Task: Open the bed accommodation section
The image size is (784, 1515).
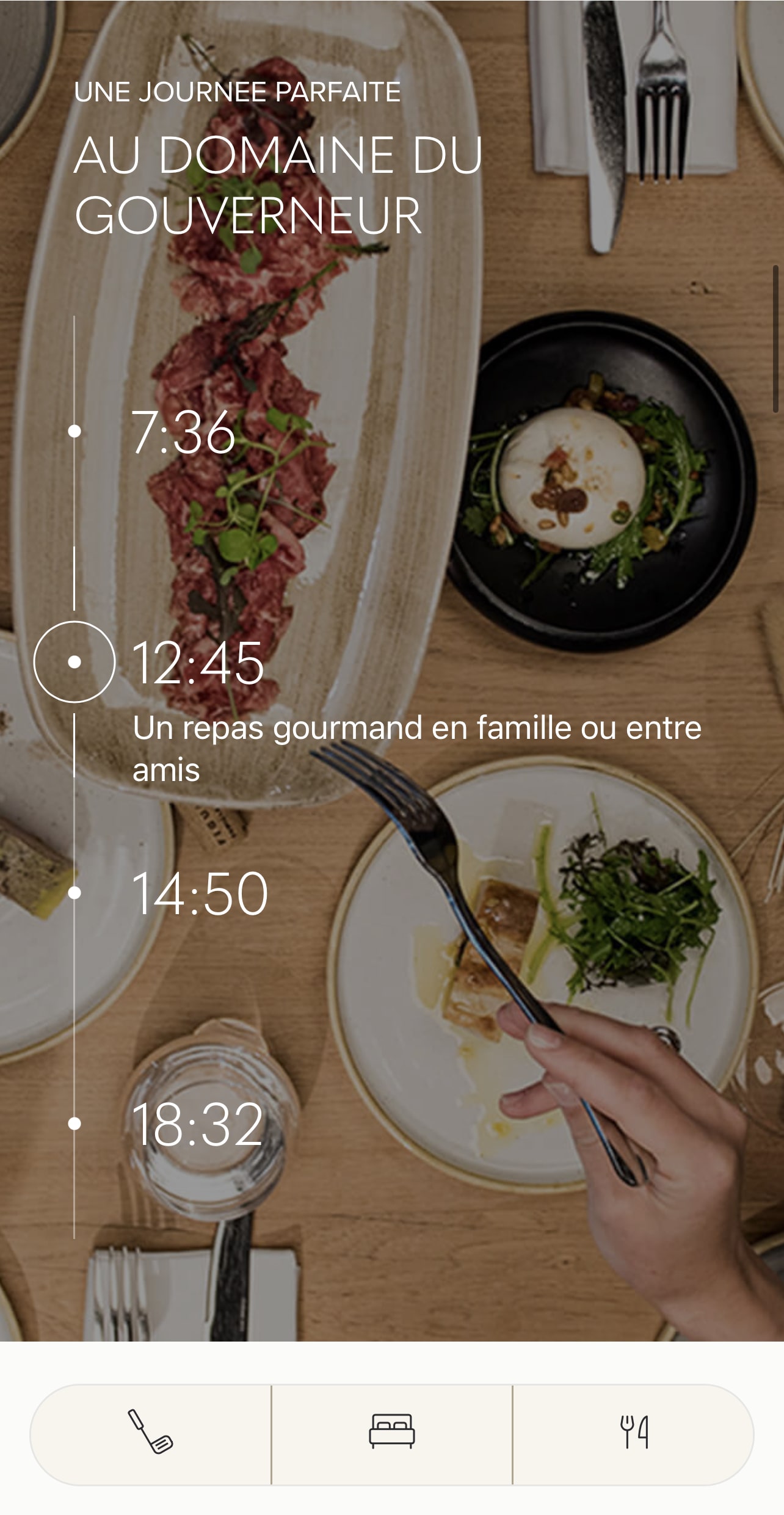Action: point(392,1434)
